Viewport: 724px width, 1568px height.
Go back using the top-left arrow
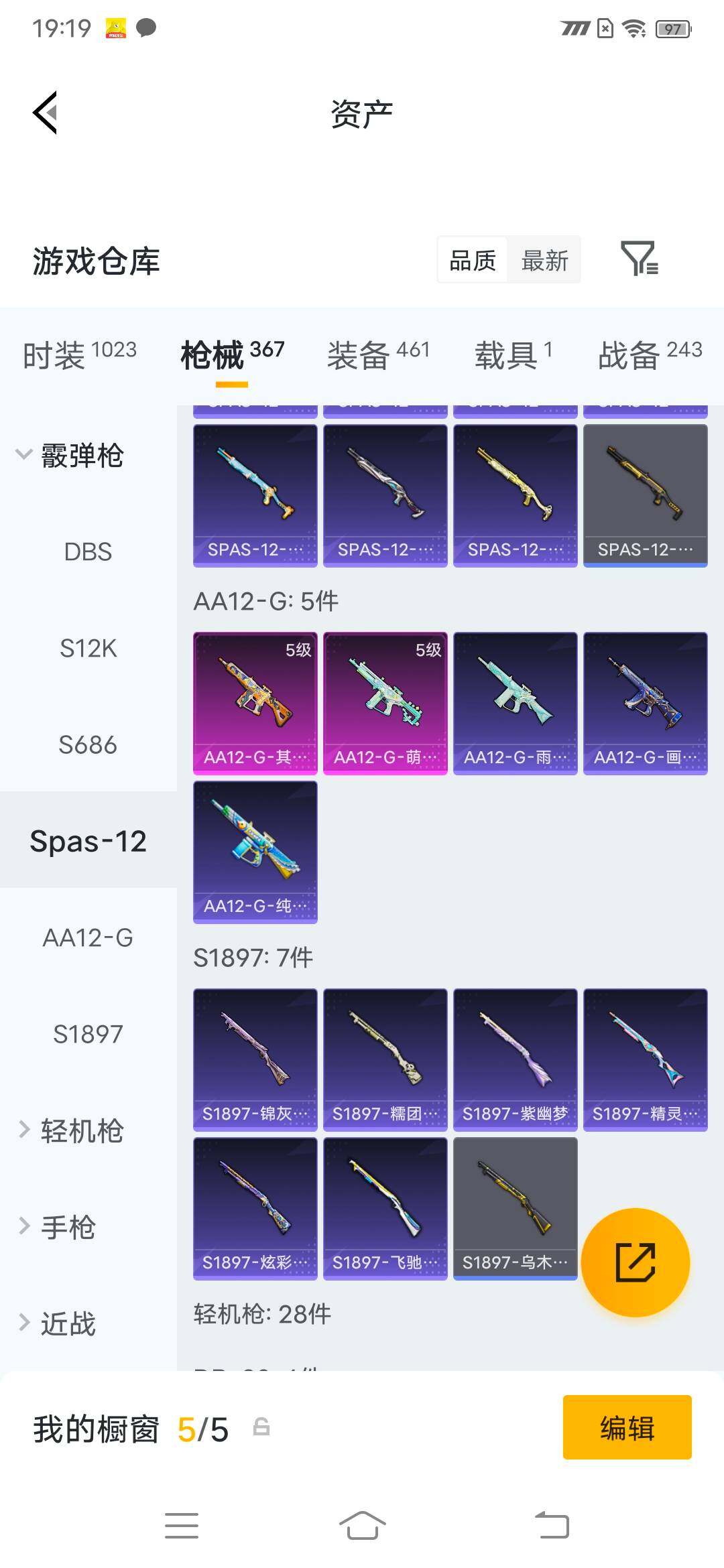point(46,113)
